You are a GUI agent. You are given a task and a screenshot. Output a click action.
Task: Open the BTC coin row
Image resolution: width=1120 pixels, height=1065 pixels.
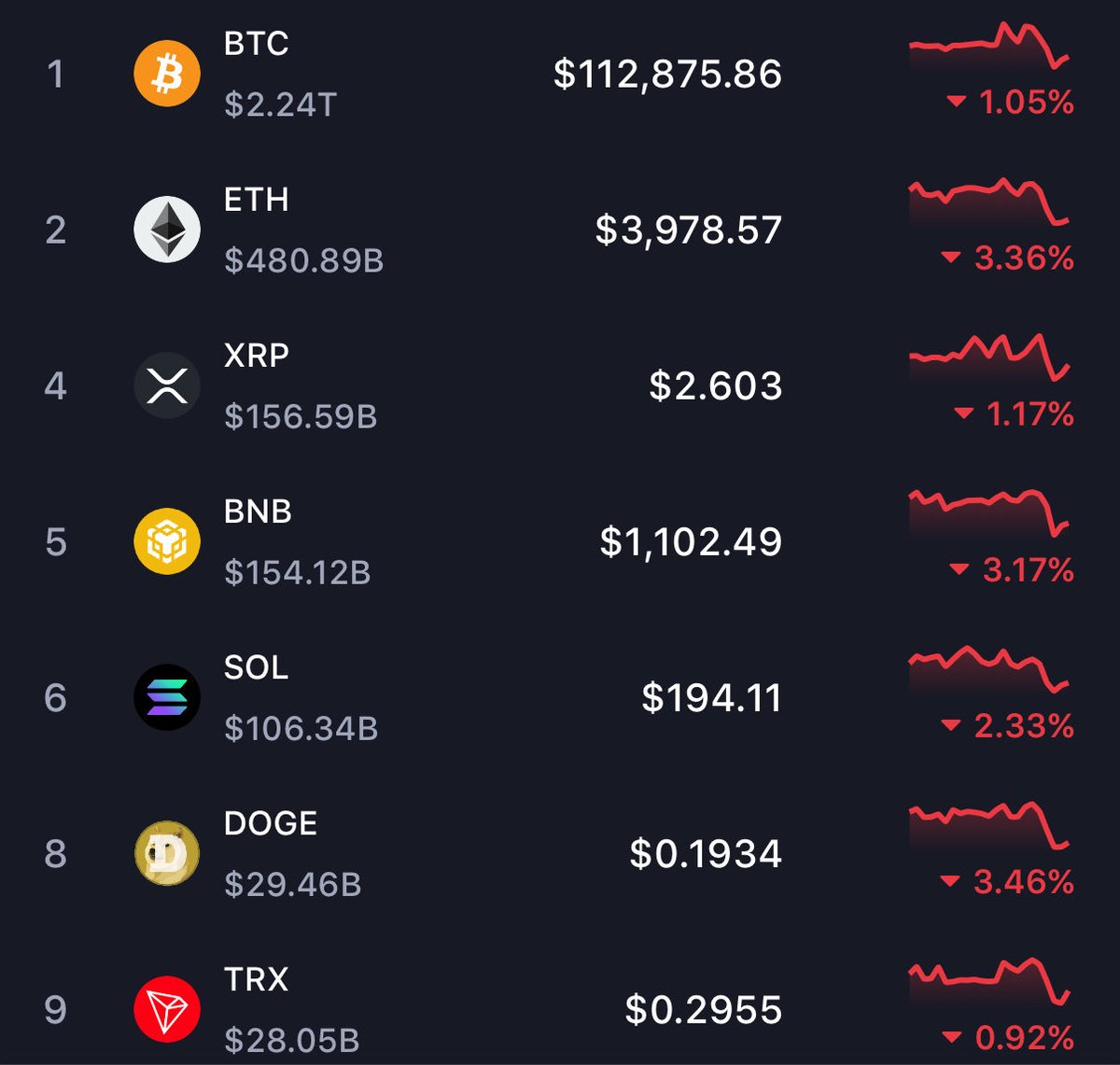point(560,73)
